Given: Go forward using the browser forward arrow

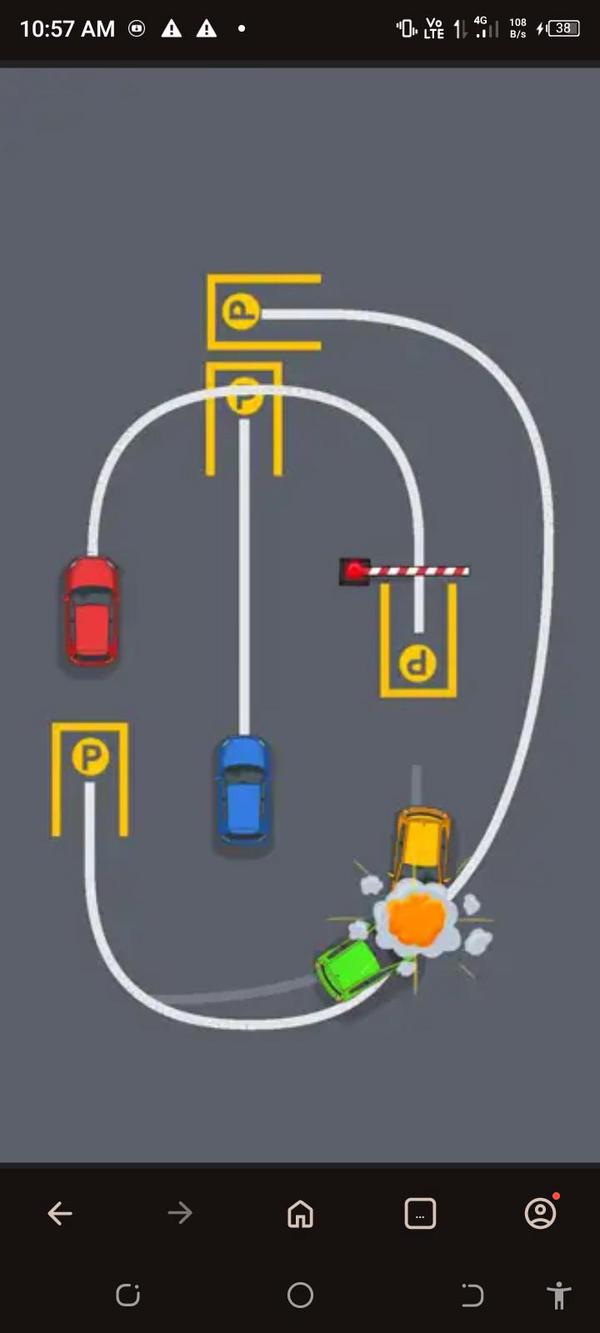Looking at the screenshot, I should (x=180, y=1213).
